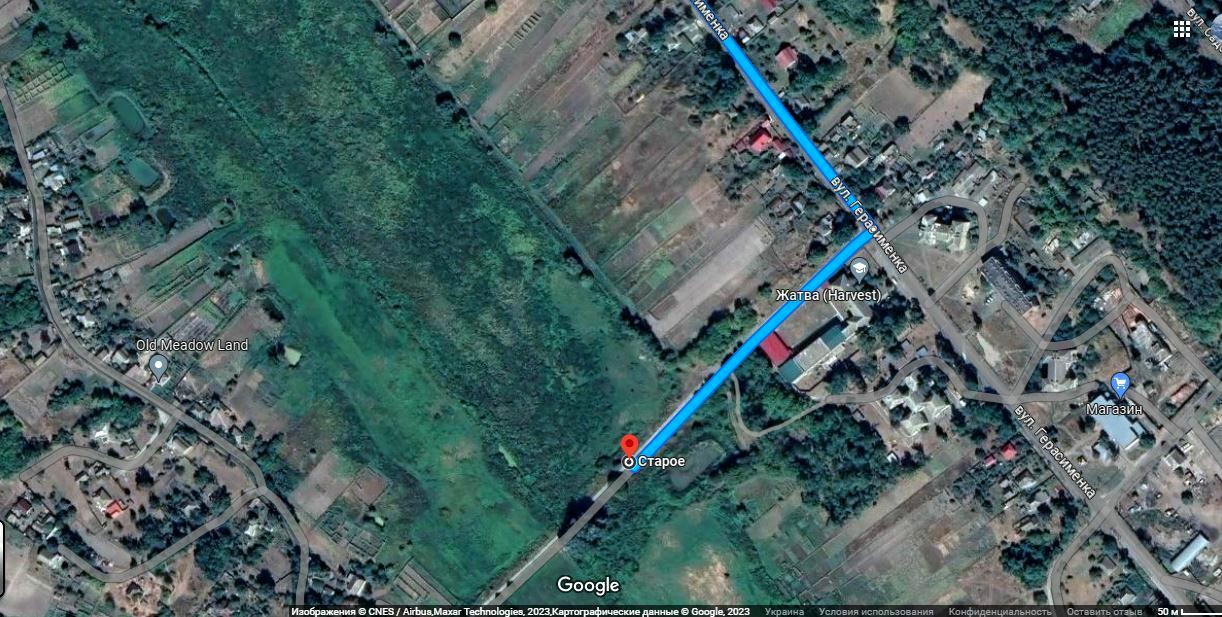Open the Google apps grid
The height and width of the screenshot is (617, 1222).
tap(1182, 29)
